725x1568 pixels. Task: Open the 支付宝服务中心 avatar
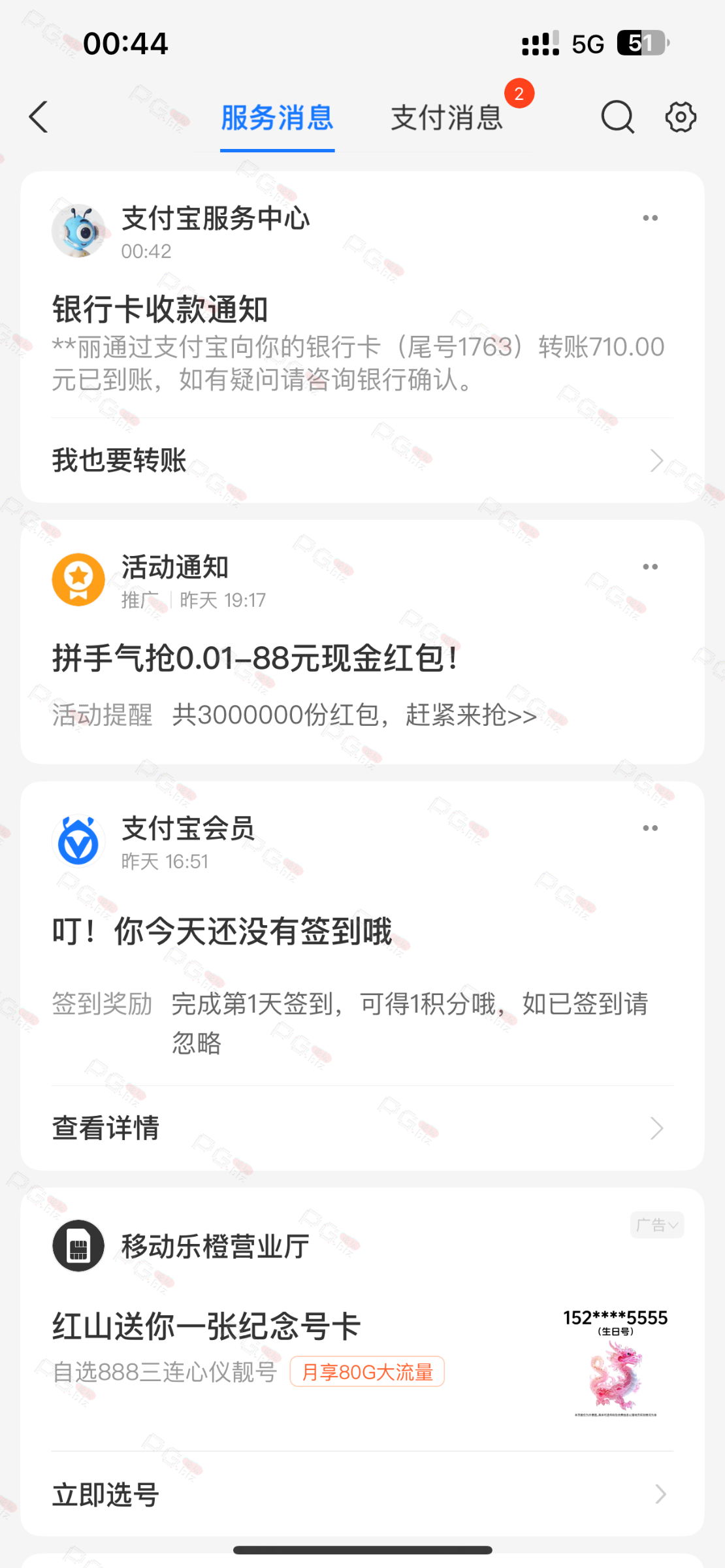click(78, 231)
